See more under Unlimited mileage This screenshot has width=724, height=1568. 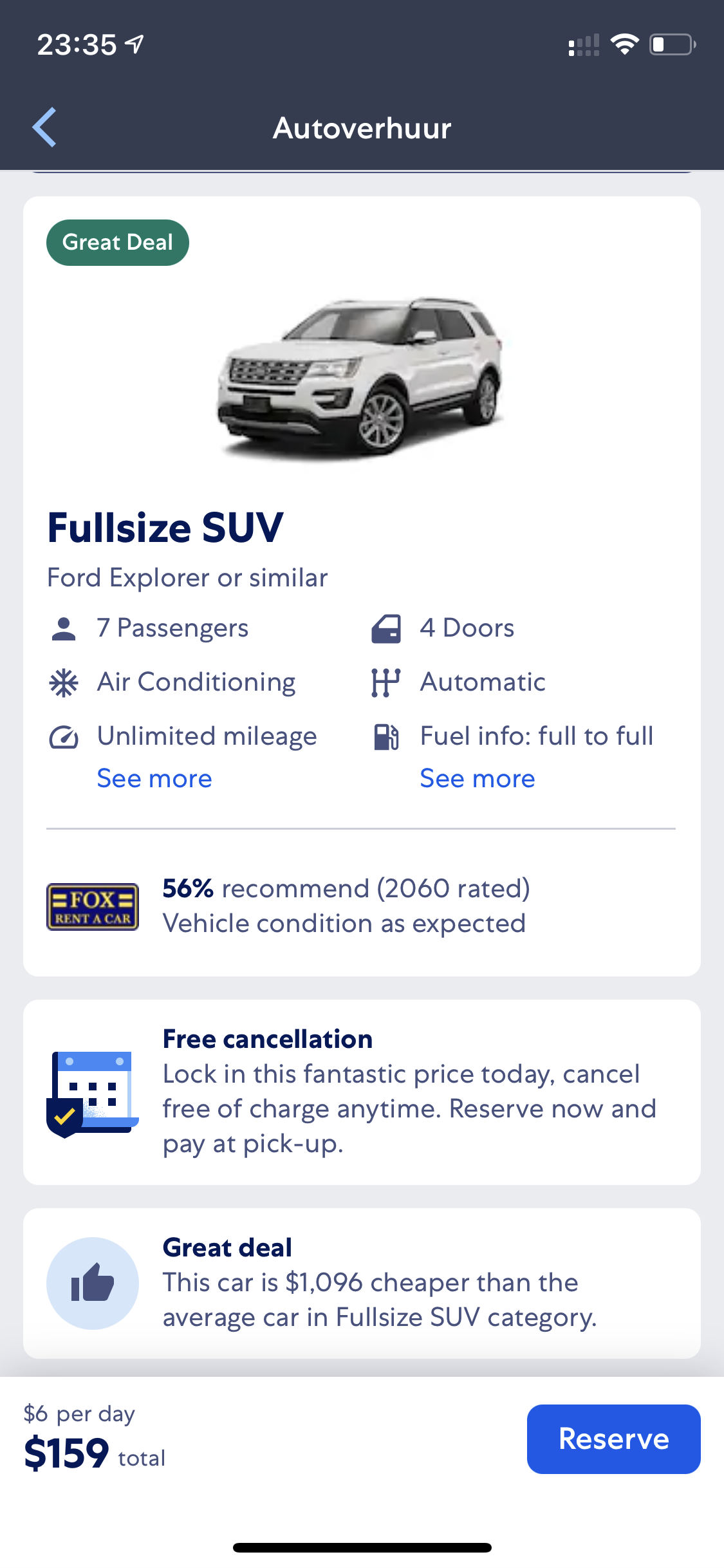(x=154, y=779)
